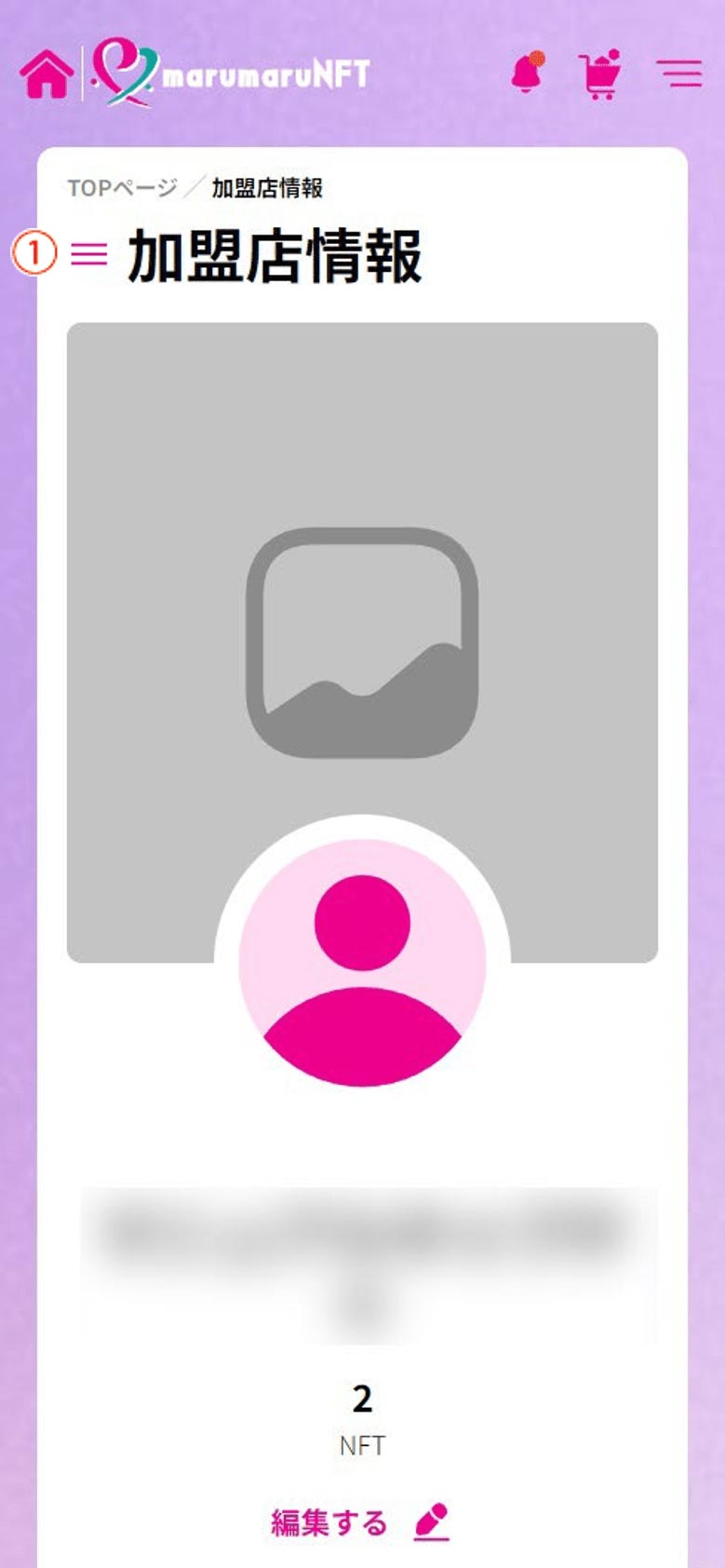Go to the home page icon

47,74
